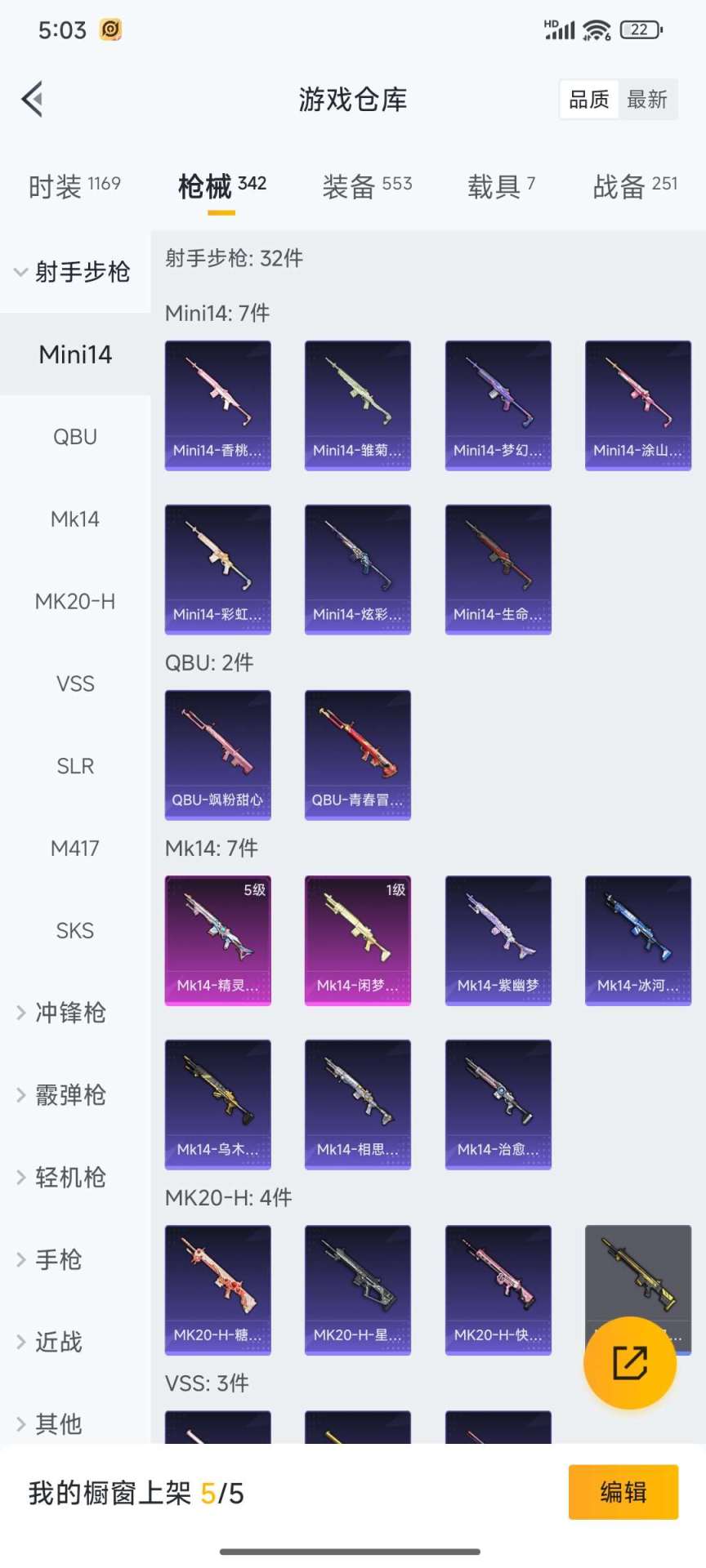Go back using the top-left arrow
Viewport: 706px width, 1568px height.
pyautogui.click(x=33, y=100)
